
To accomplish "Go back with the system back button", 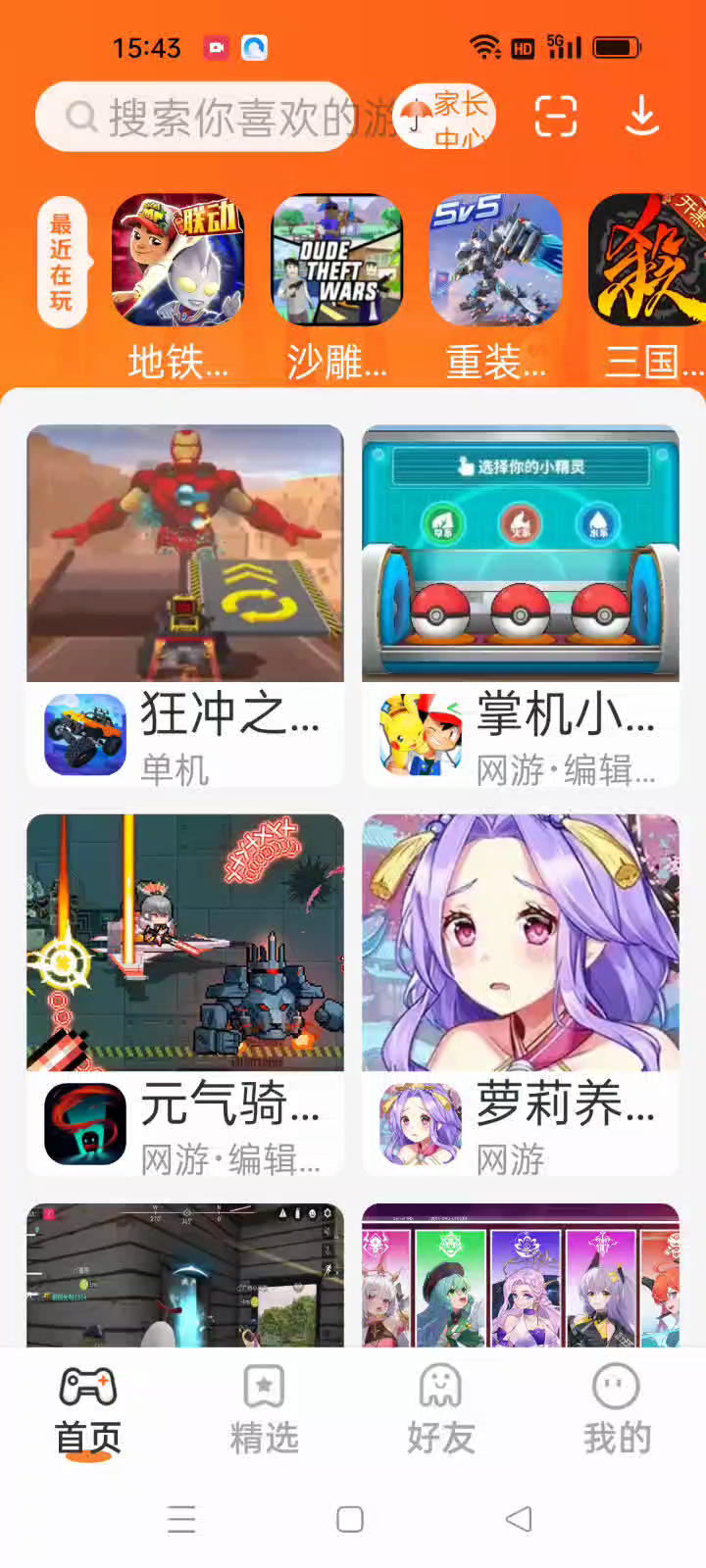I will pos(519,1519).
